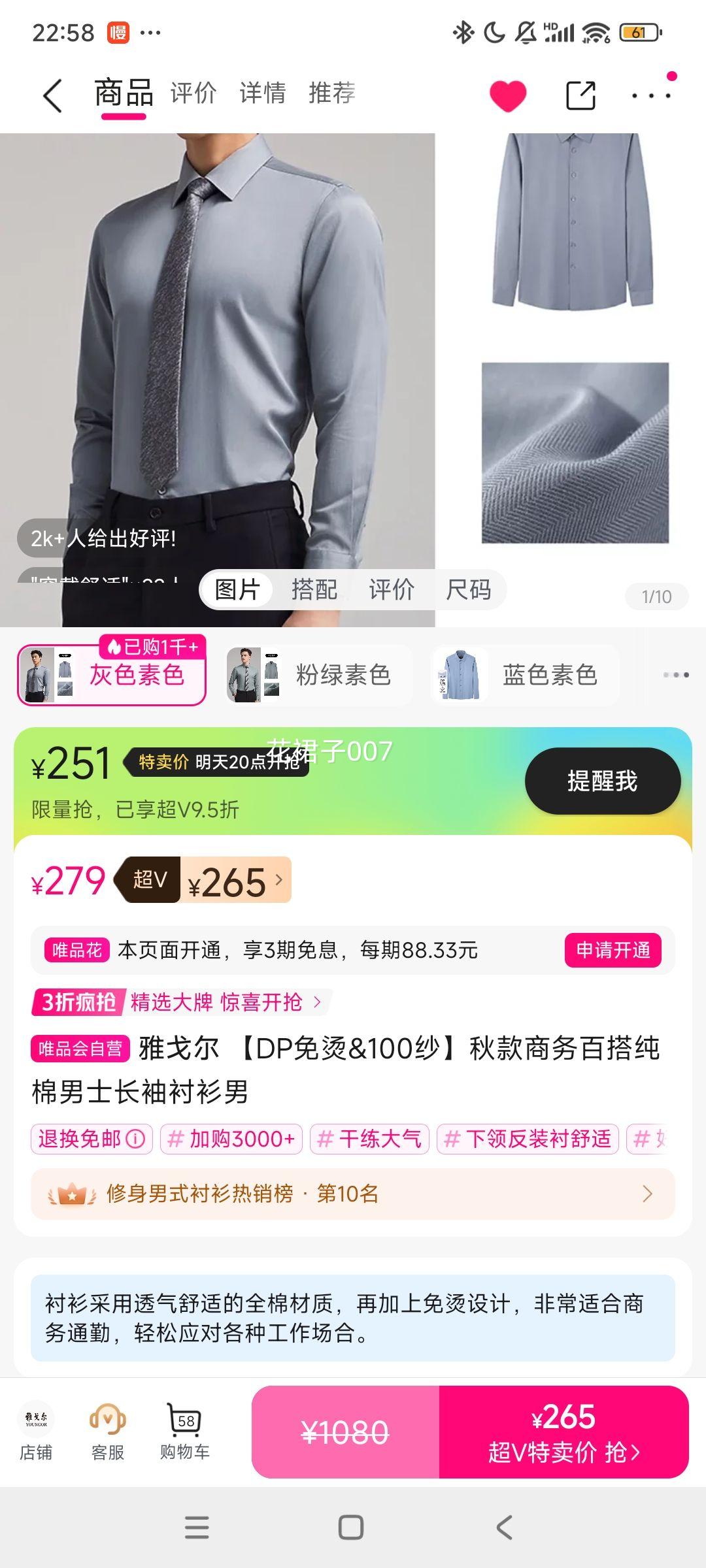The width and height of the screenshot is (706, 1568).
Task: Contact 客服 customer service
Action: tap(108, 1431)
